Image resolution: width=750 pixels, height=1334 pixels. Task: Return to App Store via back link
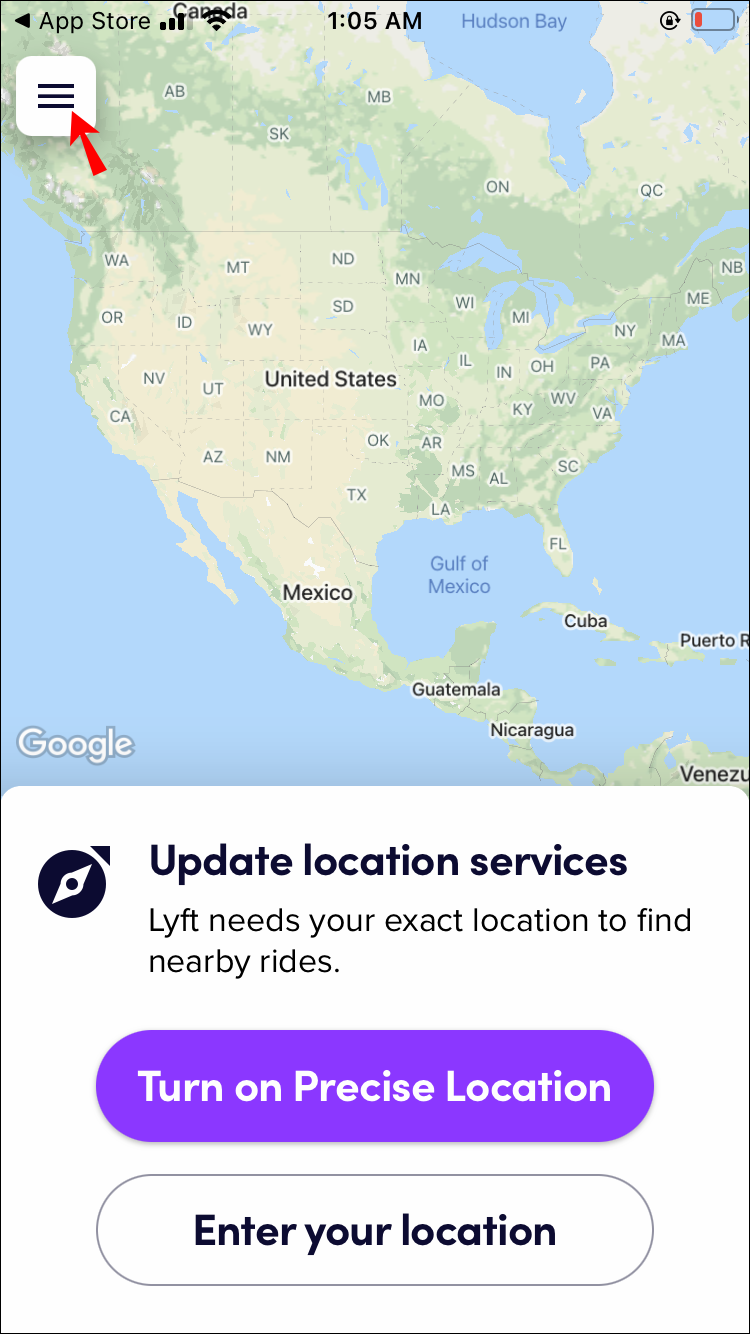click(x=85, y=21)
